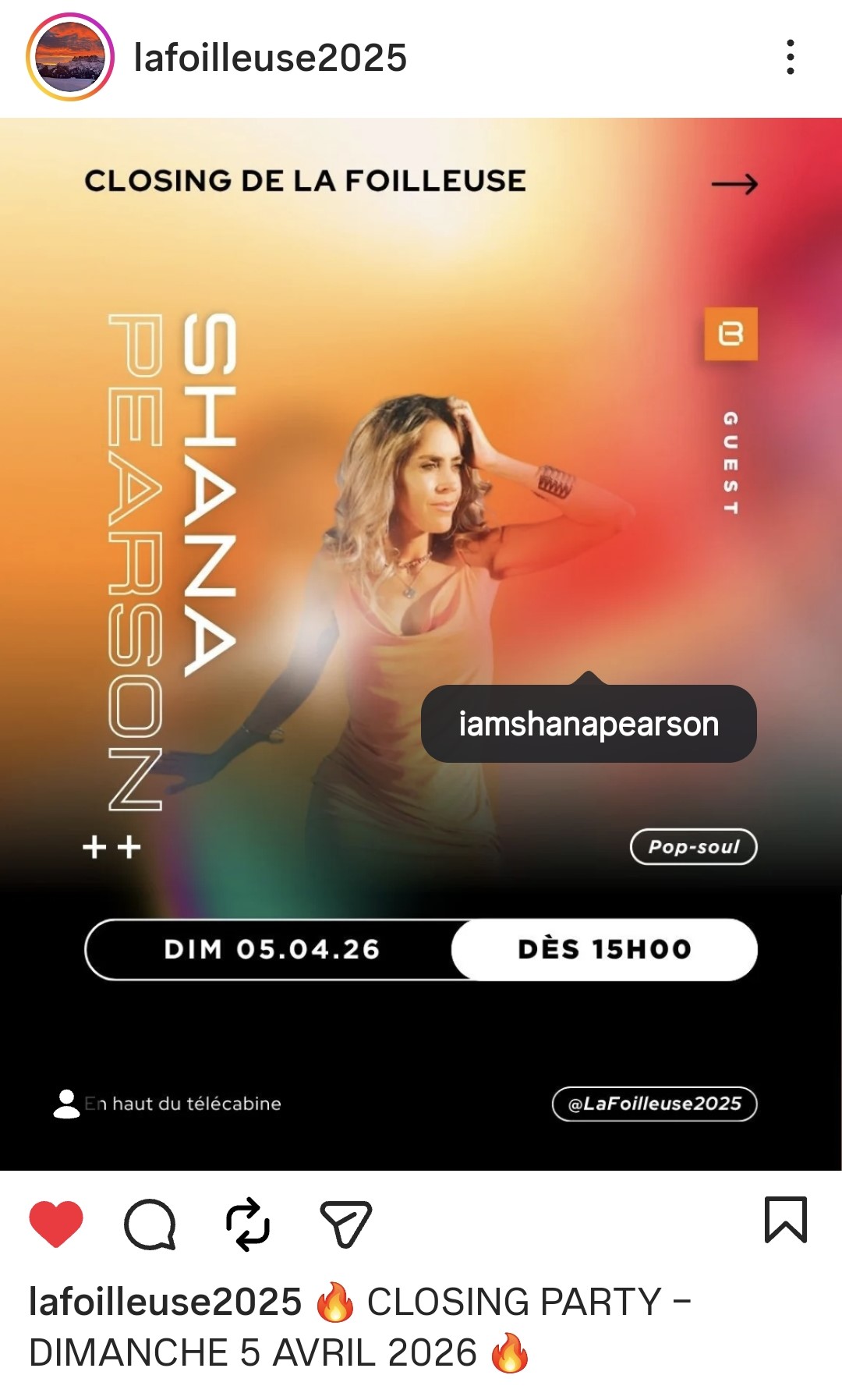The height and width of the screenshot is (1400, 842).
Task: Open lafoilleuse2025 from the caption username
Action: coord(165,1302)
